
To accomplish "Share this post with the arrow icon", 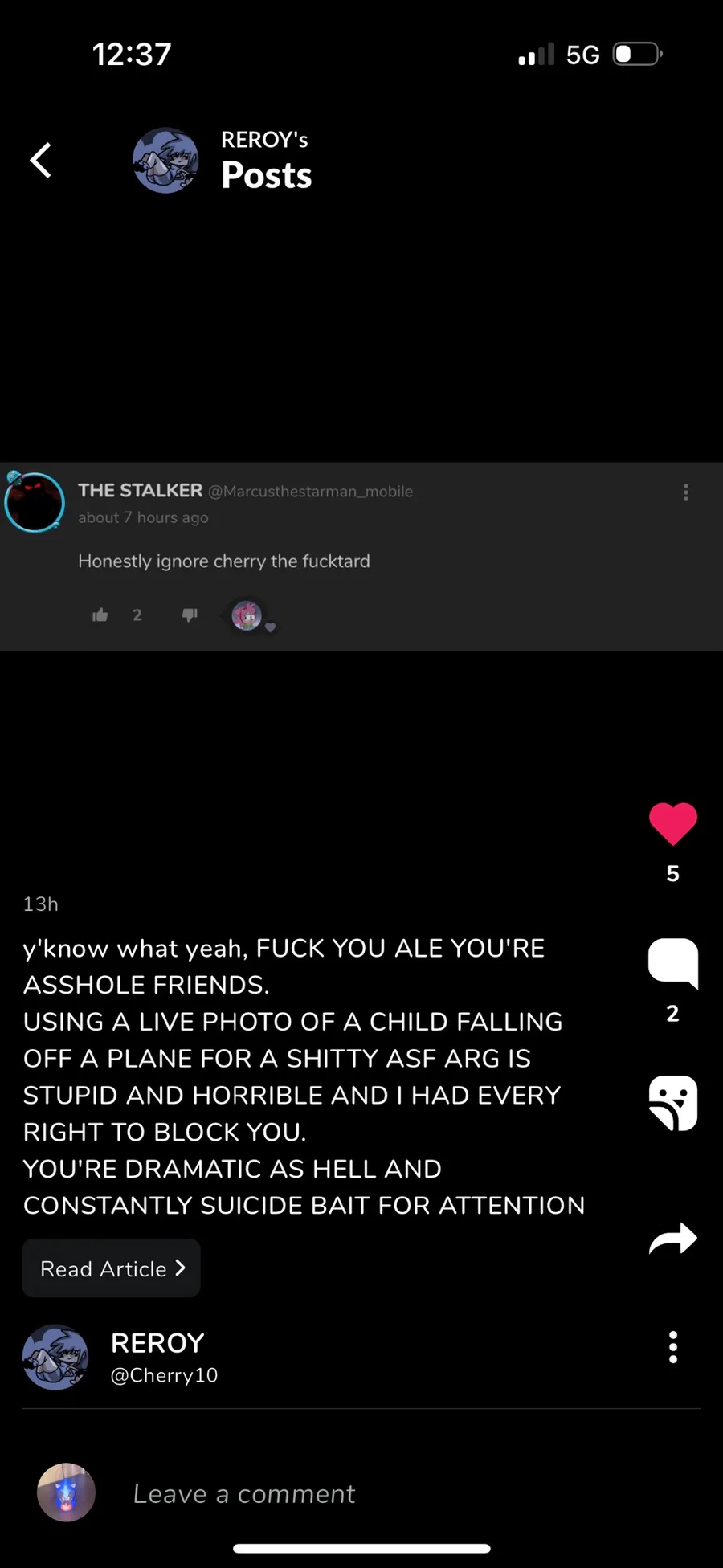I will click(x=672, y=1239).
